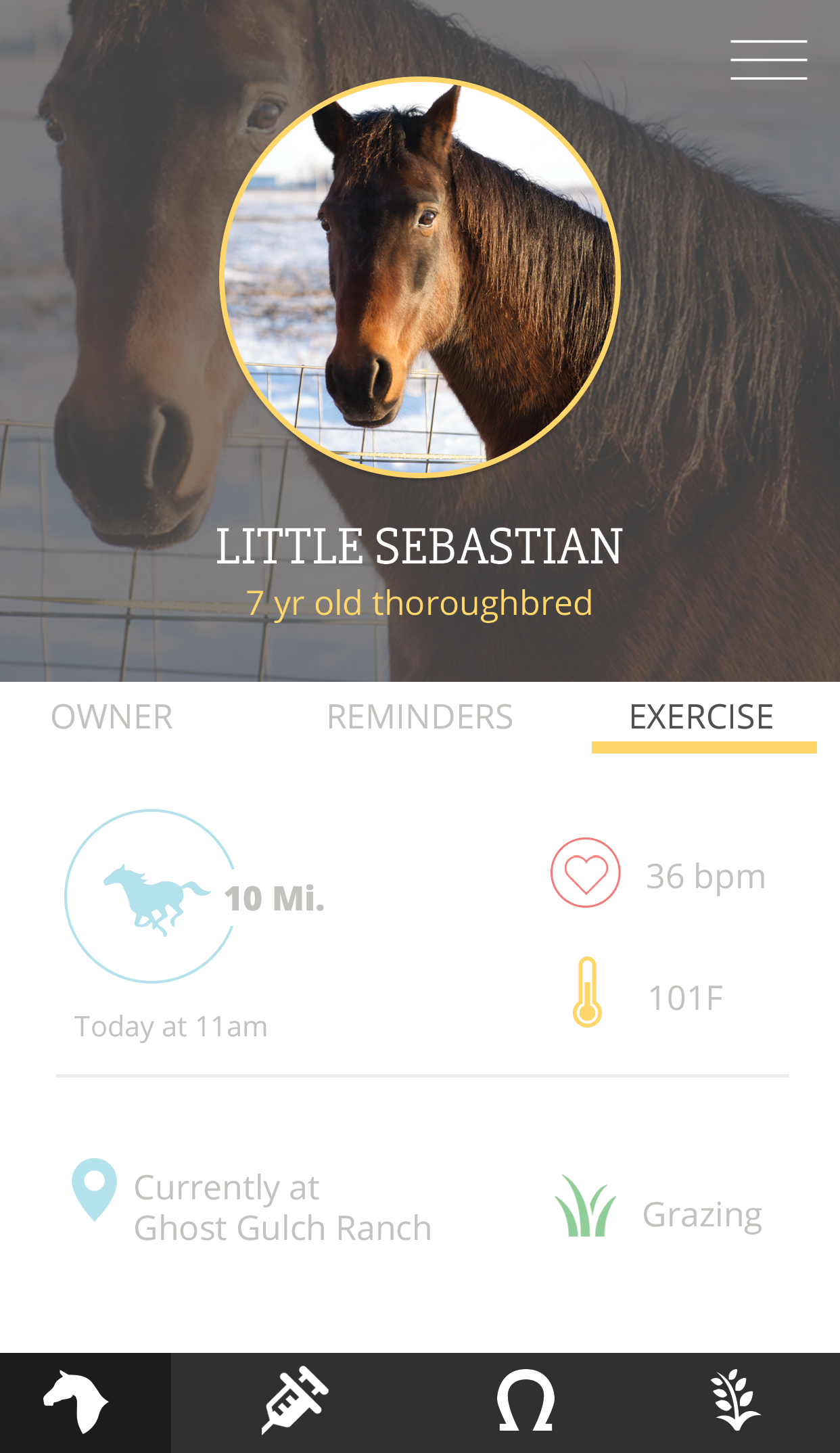This screenshot has width=840, height=1453.
Task: Tap Little Sebastian's profile photo
Action: [x=419, y=277]
